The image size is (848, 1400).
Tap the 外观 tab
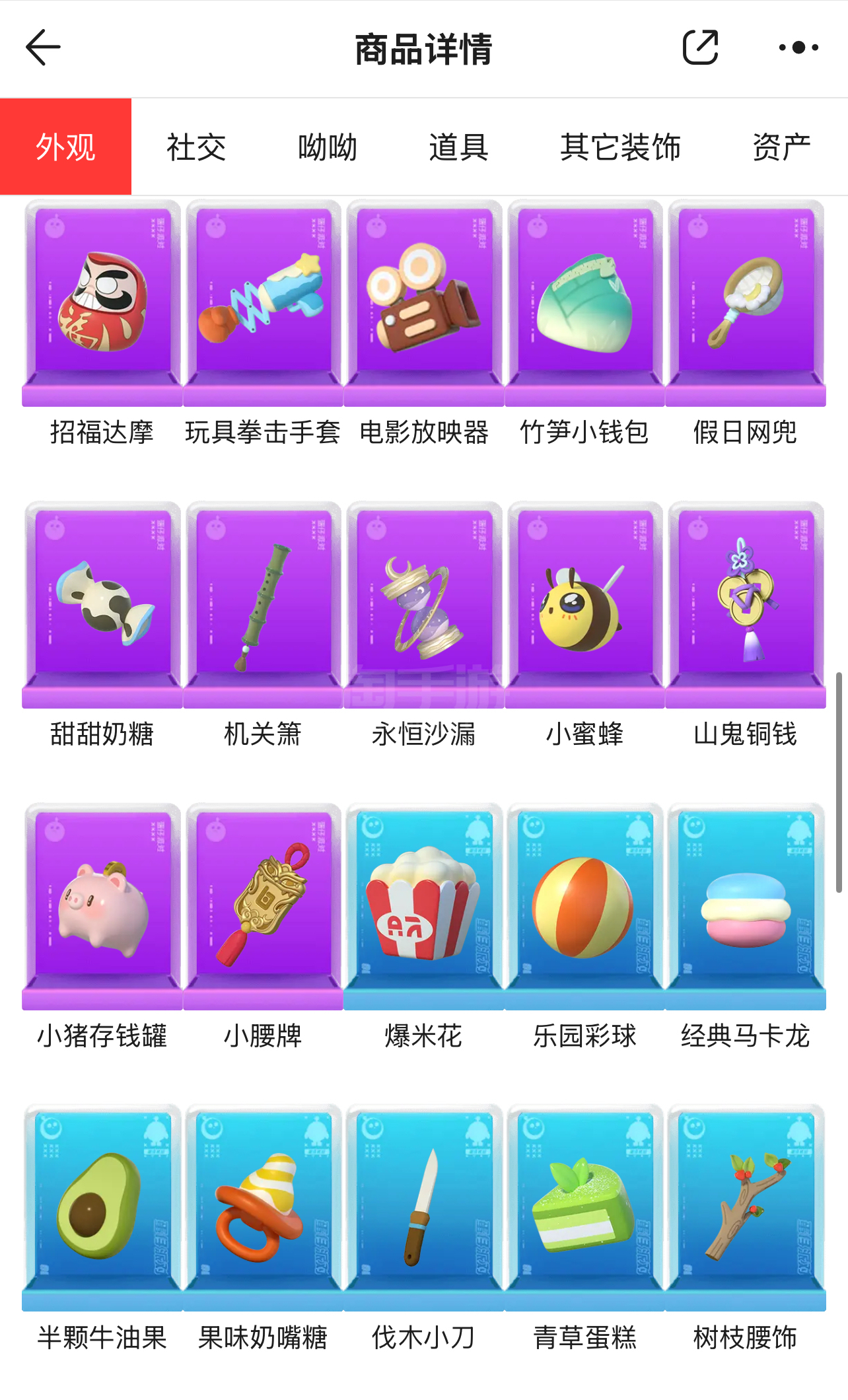pyautogui.click(x=65, y=147)
